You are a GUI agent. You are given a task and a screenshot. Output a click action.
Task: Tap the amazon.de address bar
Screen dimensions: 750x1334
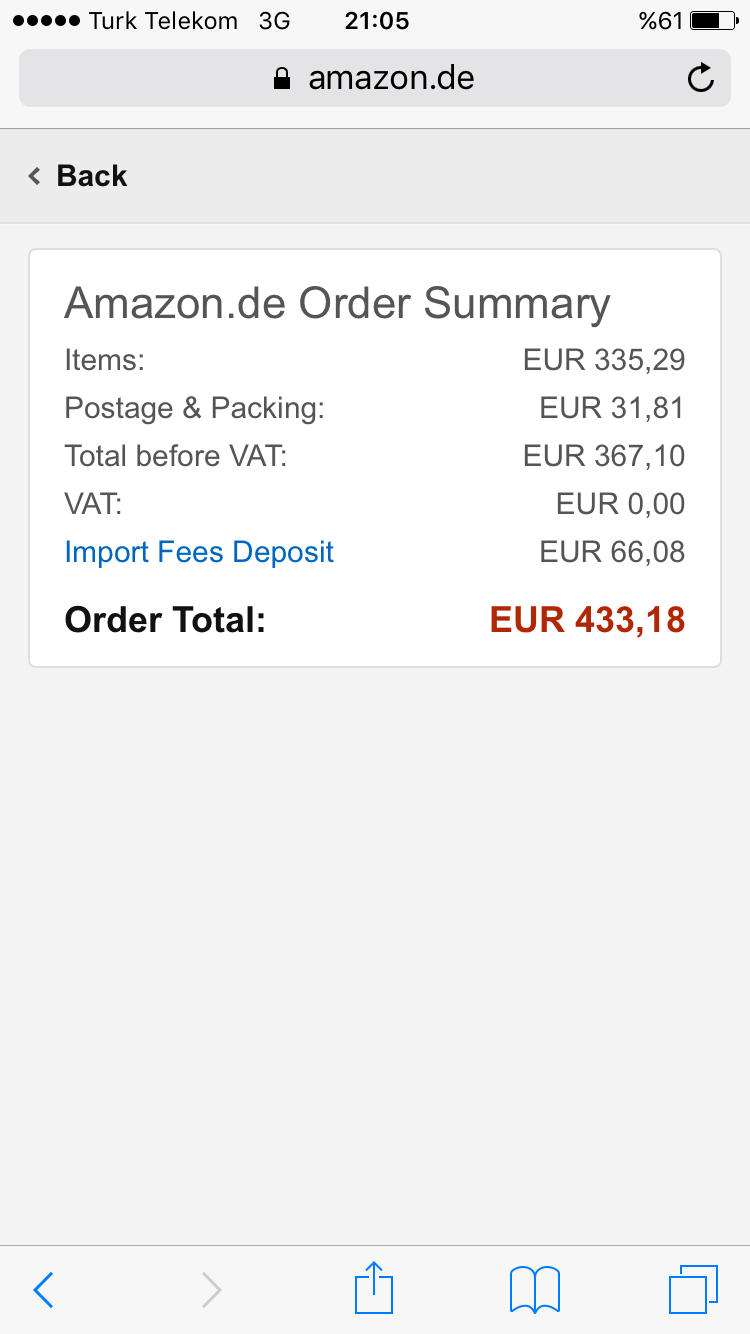(x=374, y=78)
